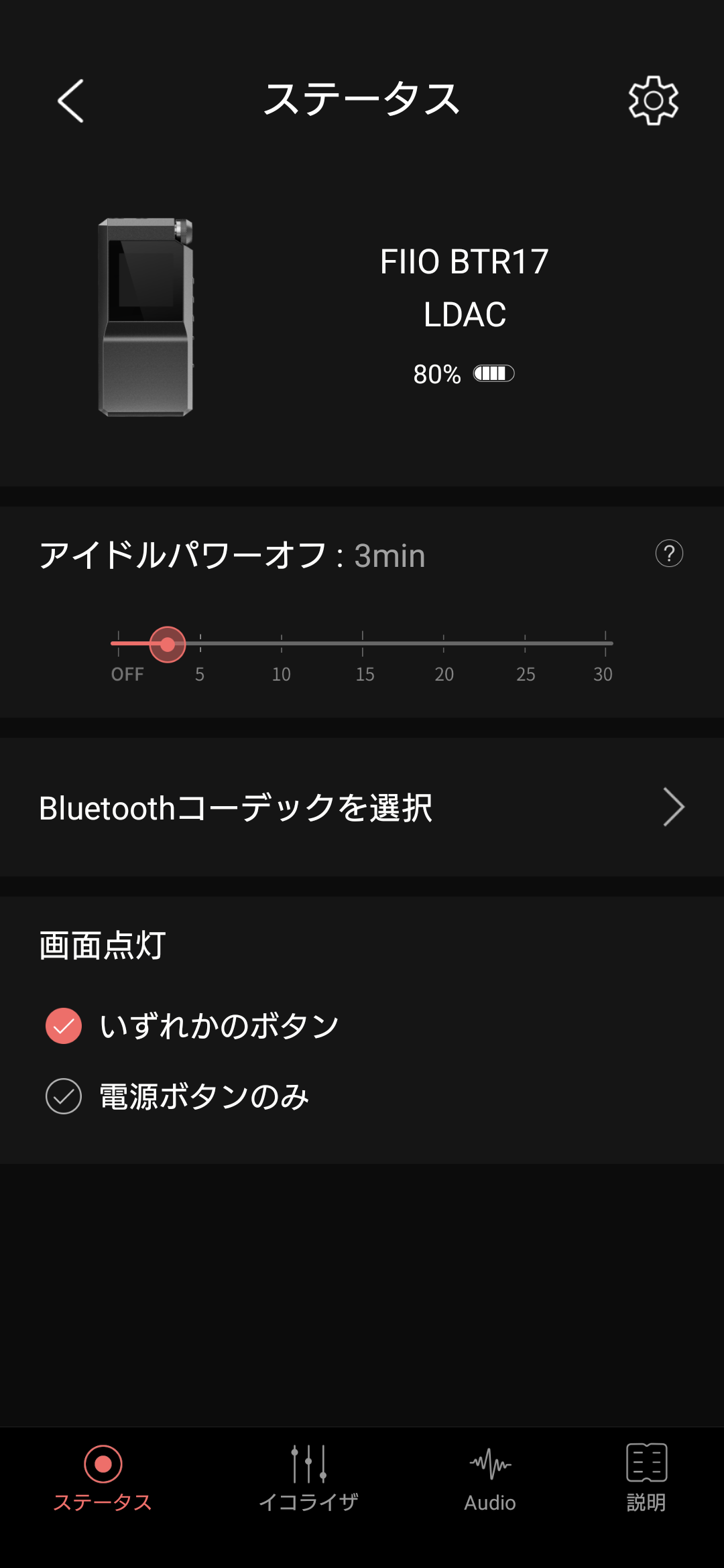Image resolution: width=724 pixels, height=1568 pixels.
Task: Select いずれかのボタン option
Action: pos(64,1026)
